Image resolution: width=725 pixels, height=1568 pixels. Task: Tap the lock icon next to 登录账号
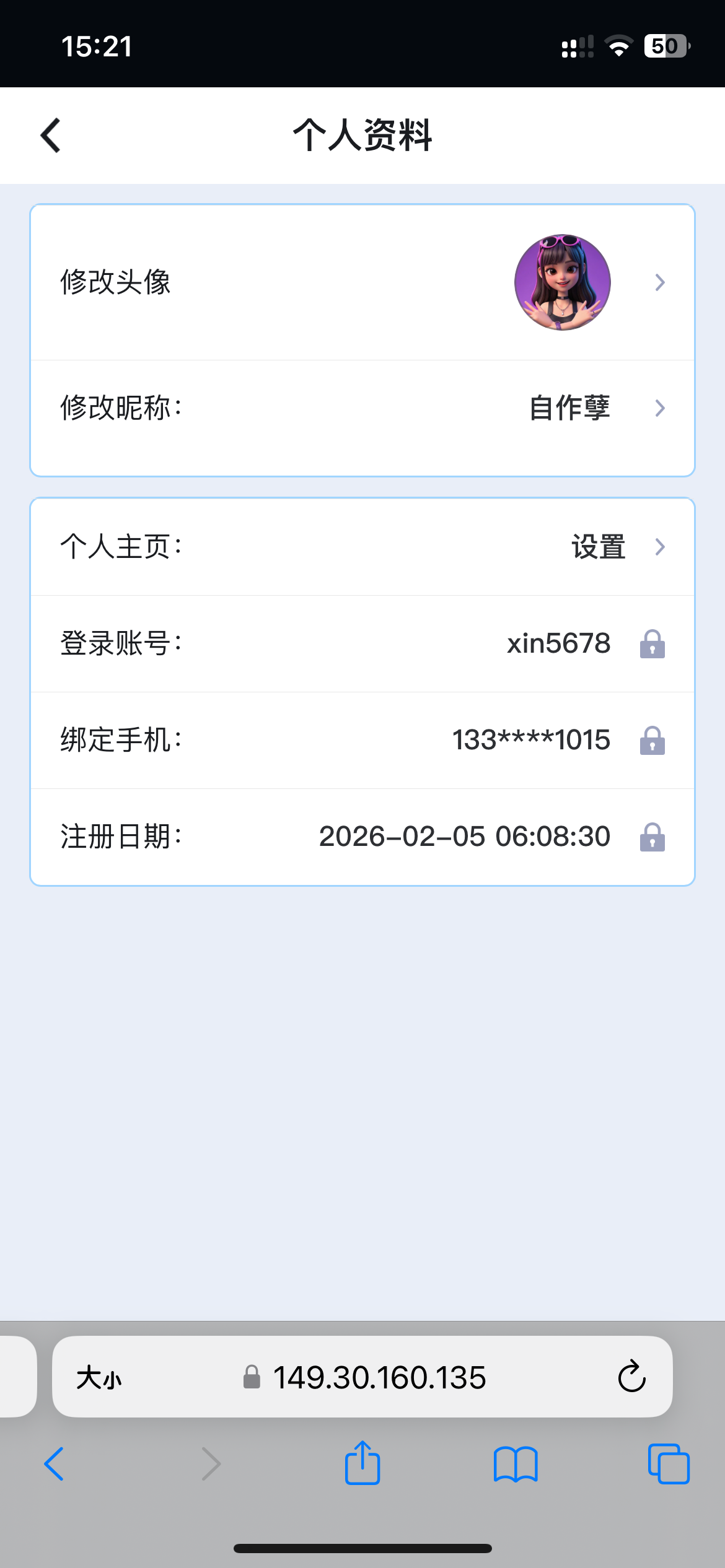tap(652, 644)
